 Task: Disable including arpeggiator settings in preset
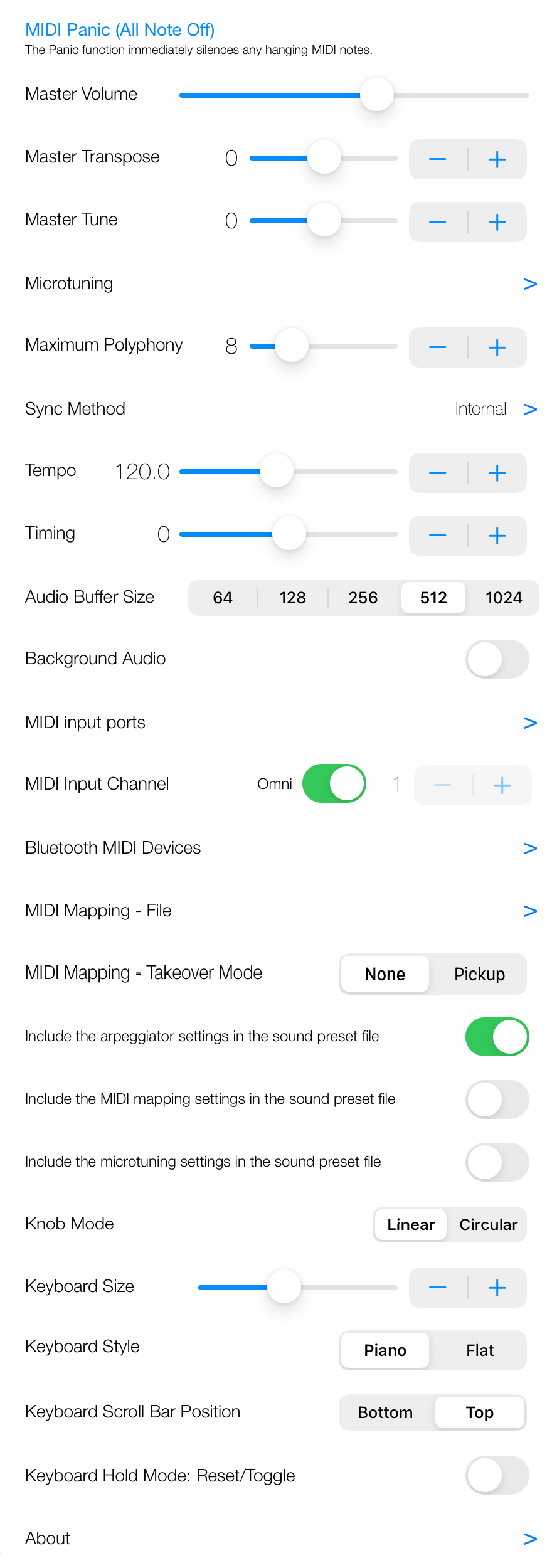pos(497,1037)
